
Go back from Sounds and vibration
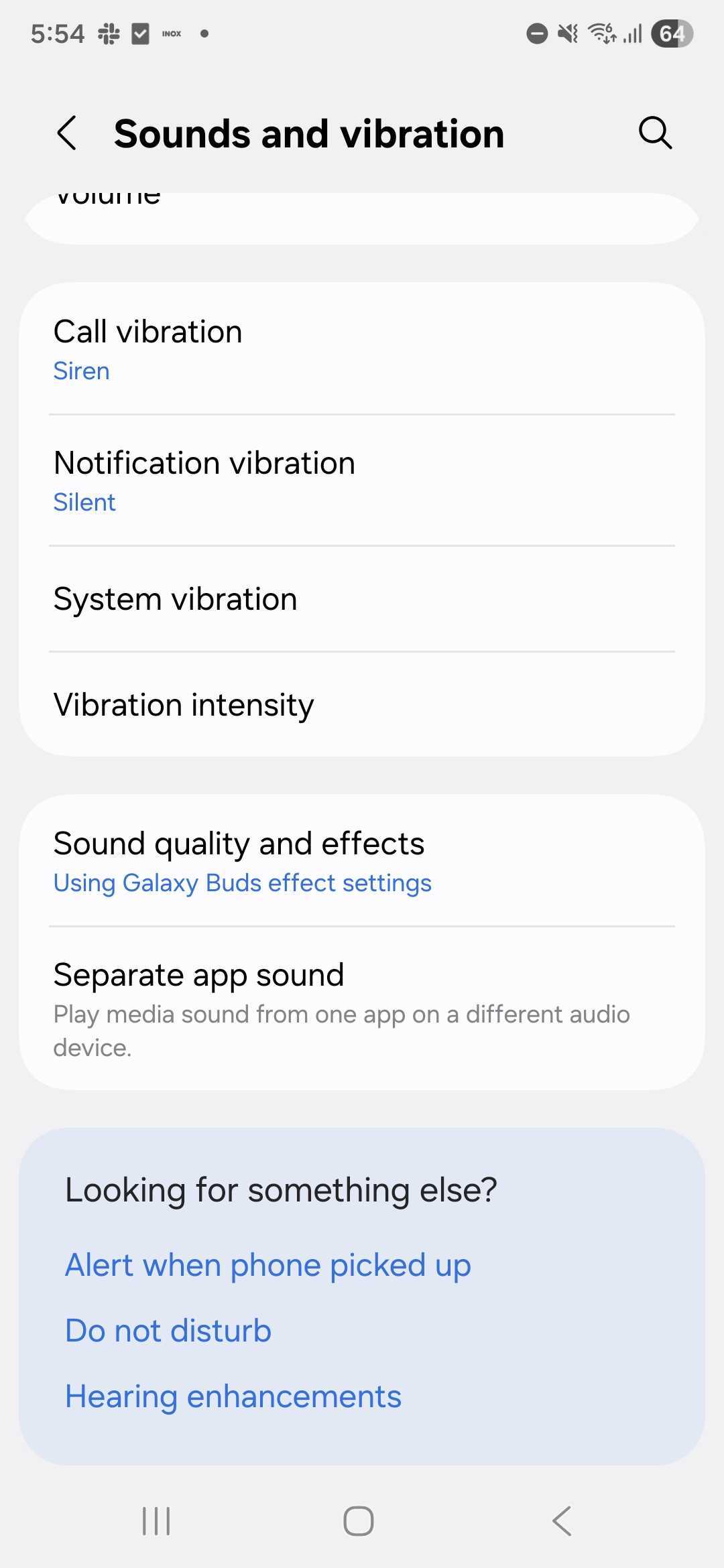click(67, 133)
